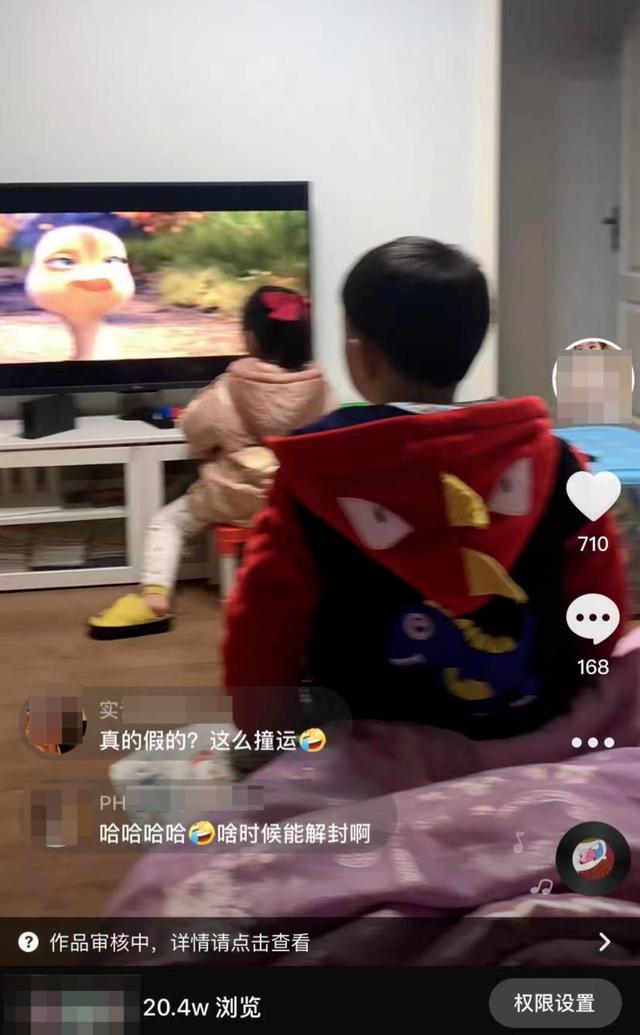
Task: Open the comments bubble showing 168
Action: click(x=593, y=619)
